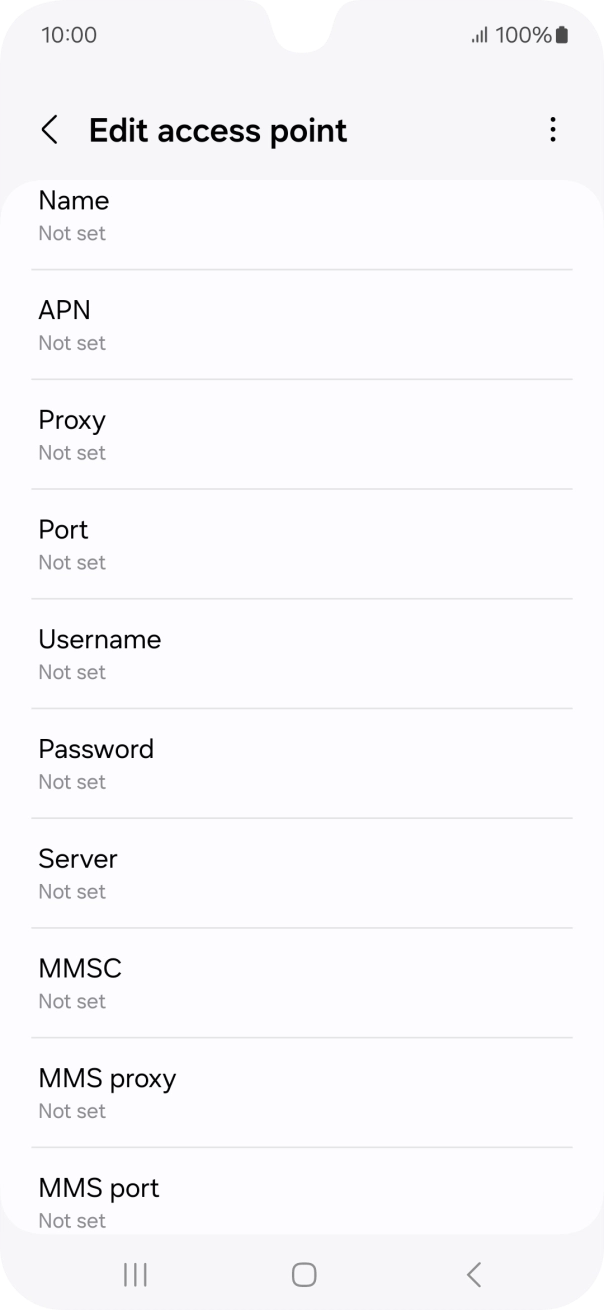Viewport: 604px width, 1310px height.
Task: Edit the MMS port value
Action: click(x=302, y=1191)
